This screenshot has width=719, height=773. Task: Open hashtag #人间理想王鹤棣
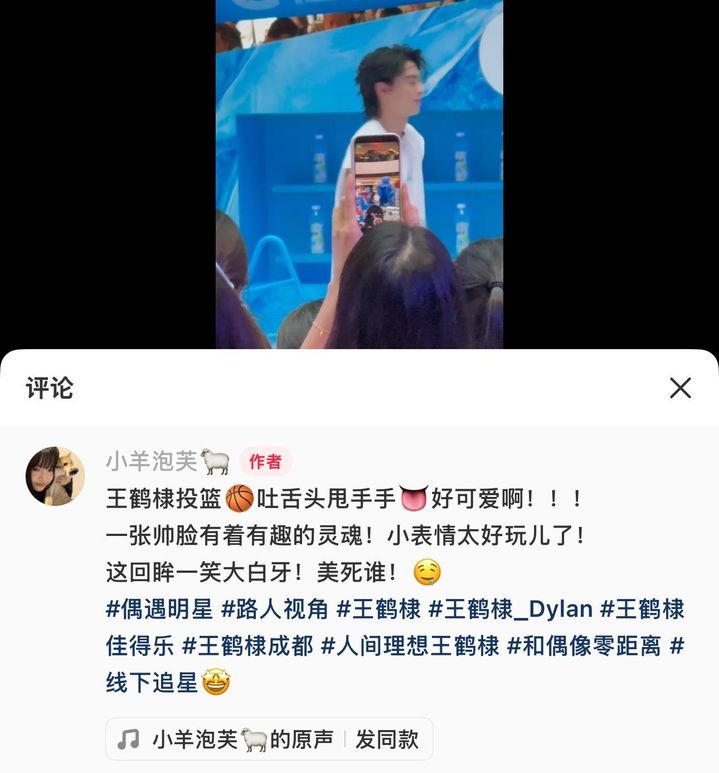409,646
